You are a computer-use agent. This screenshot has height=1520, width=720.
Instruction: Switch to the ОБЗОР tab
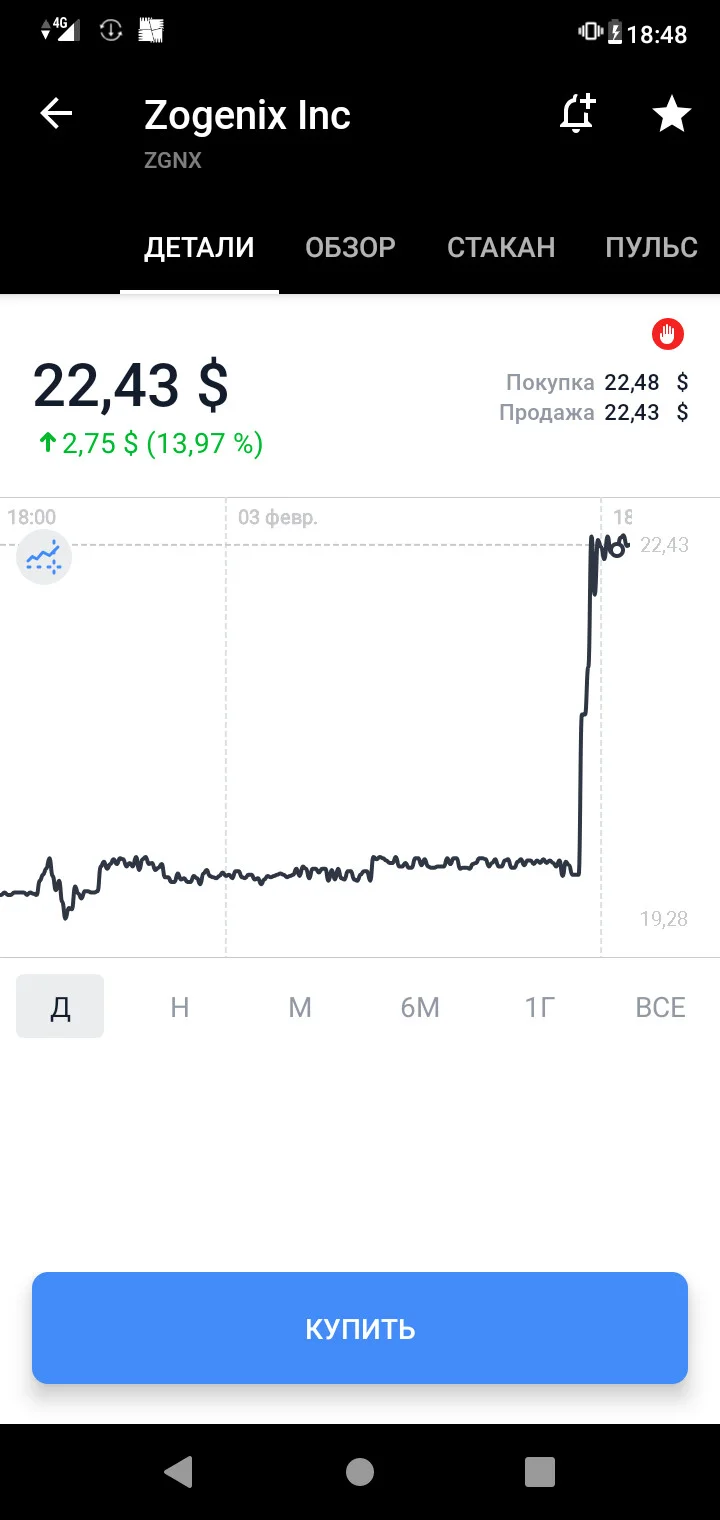pos(350,247)
